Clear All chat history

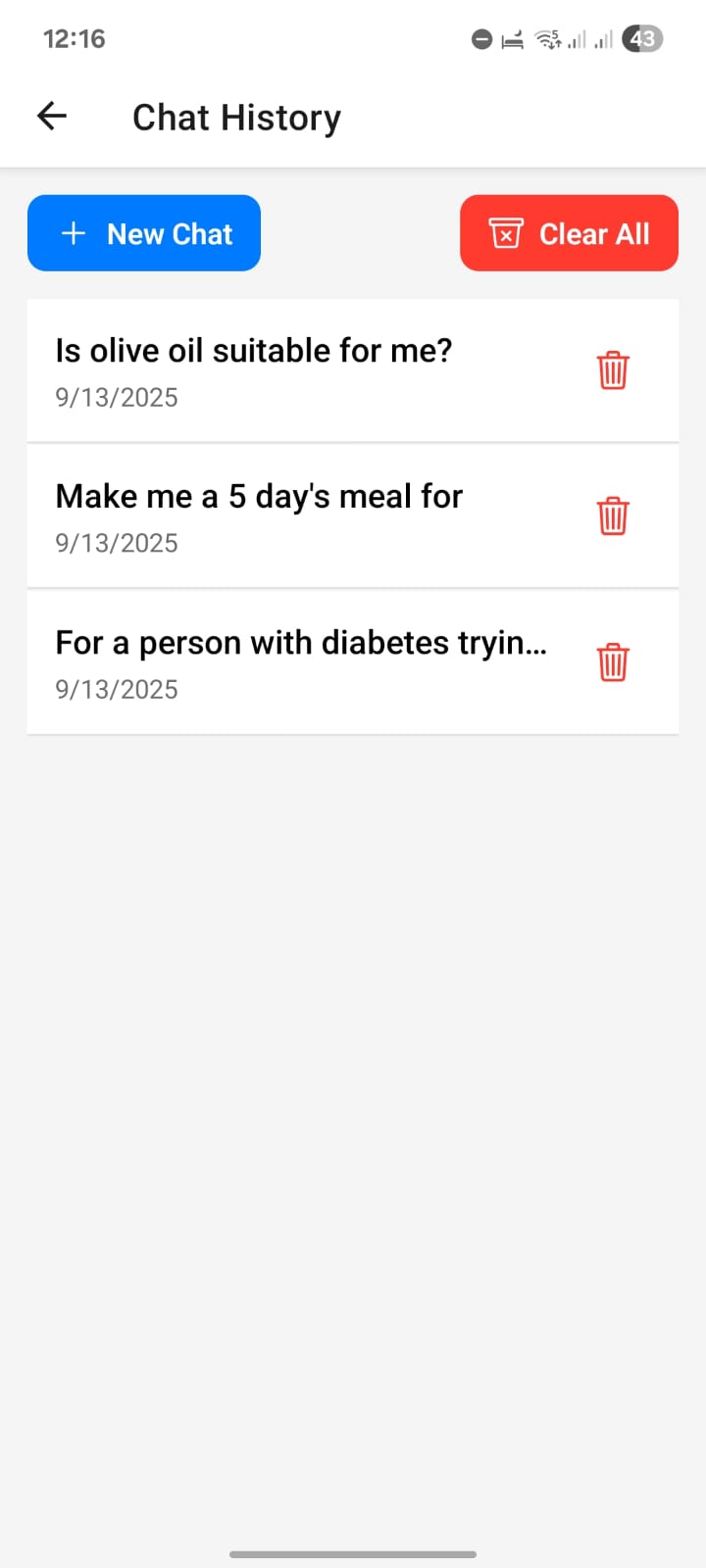point(569,233)
